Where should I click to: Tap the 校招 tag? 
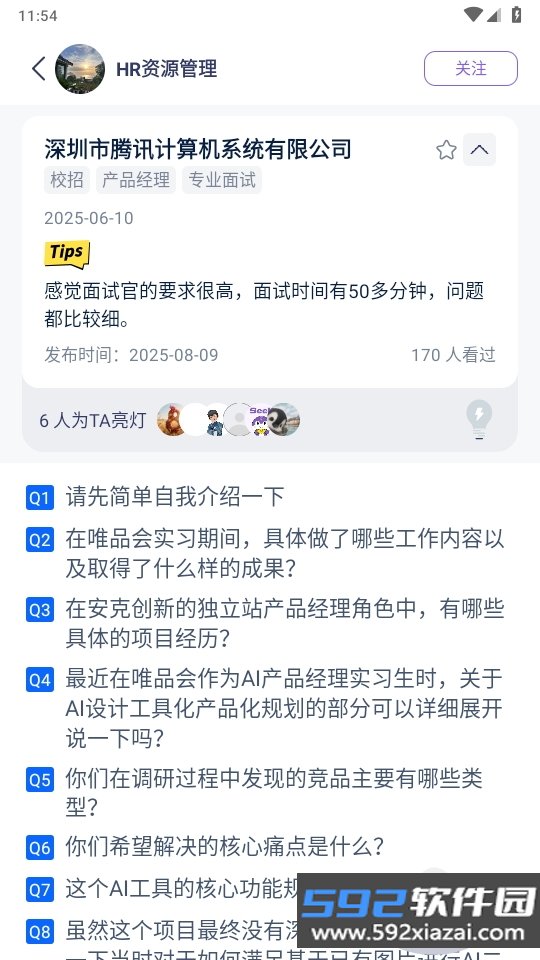[x=67, y=180]
